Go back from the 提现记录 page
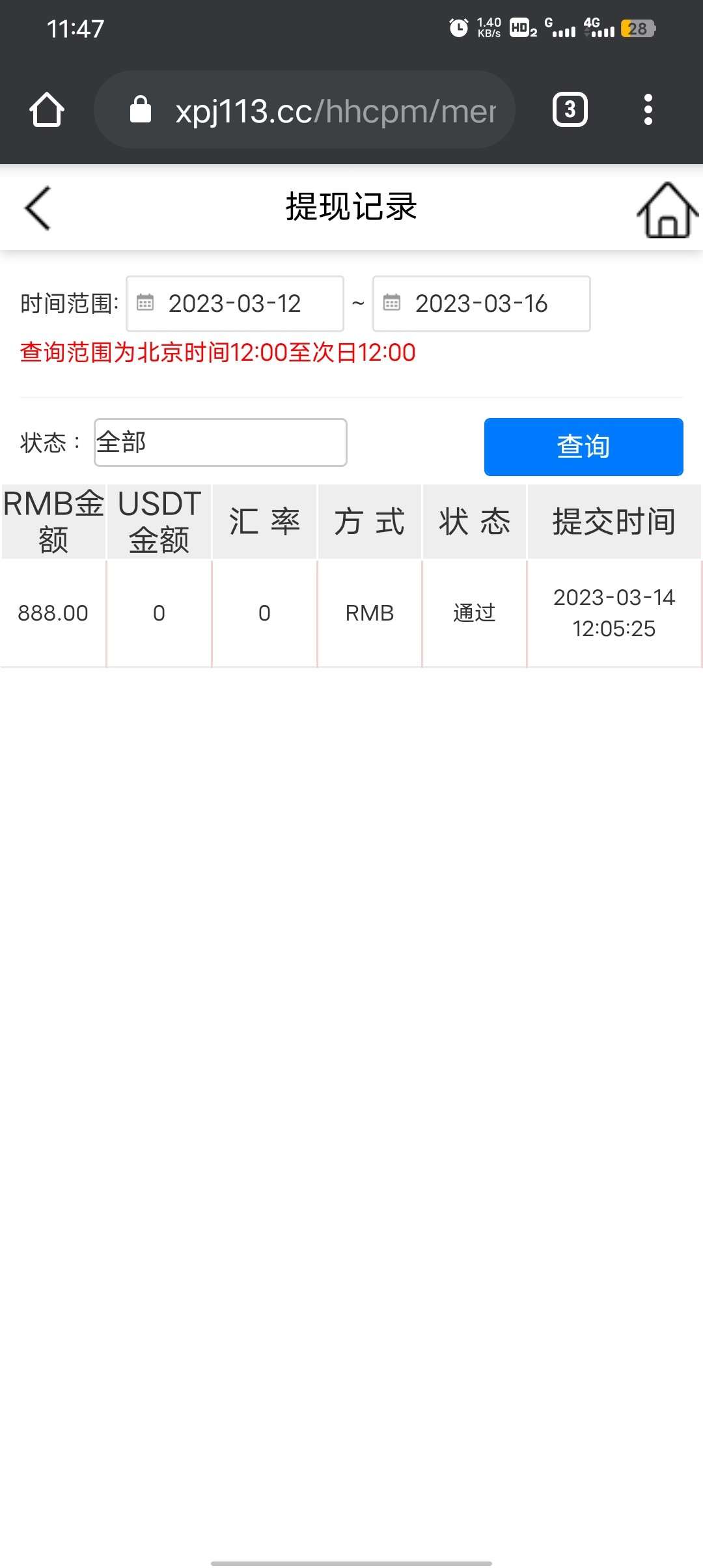 [x=38, y=208]
